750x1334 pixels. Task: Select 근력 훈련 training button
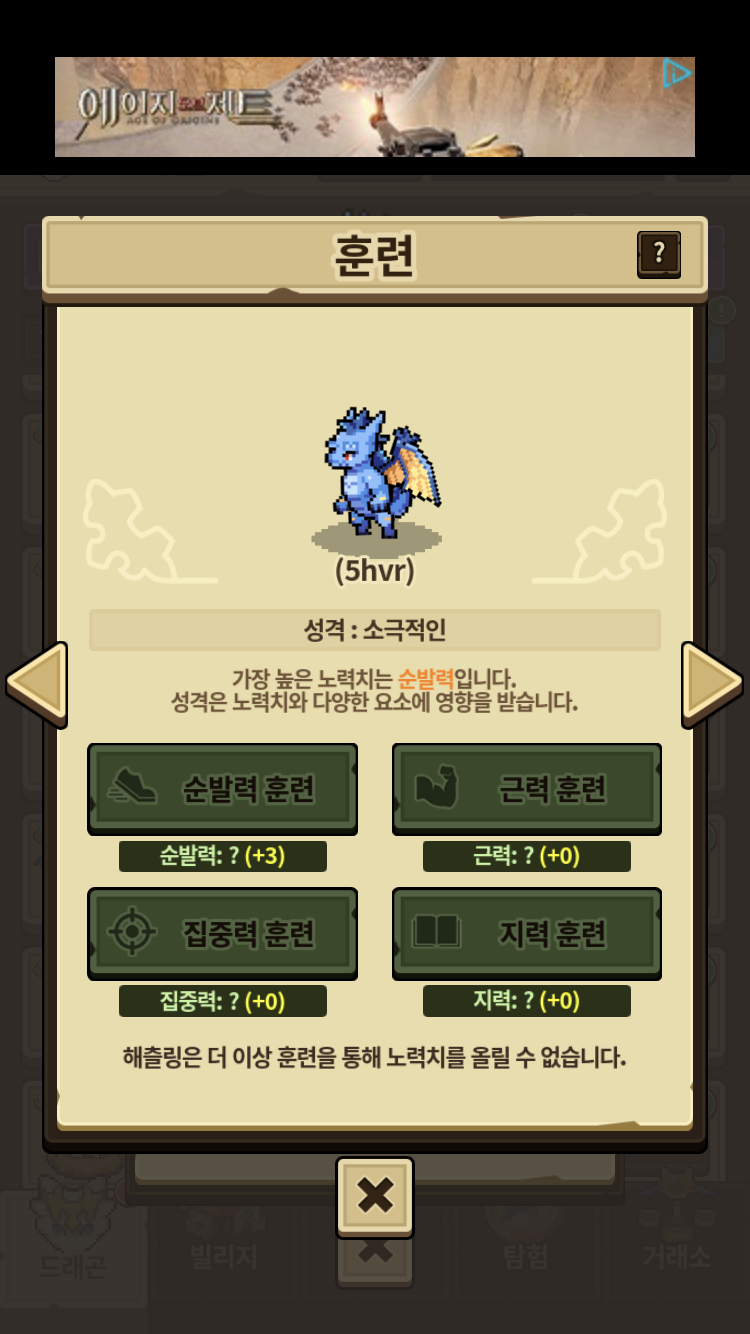pyautogui.click(x=526, y=788)
